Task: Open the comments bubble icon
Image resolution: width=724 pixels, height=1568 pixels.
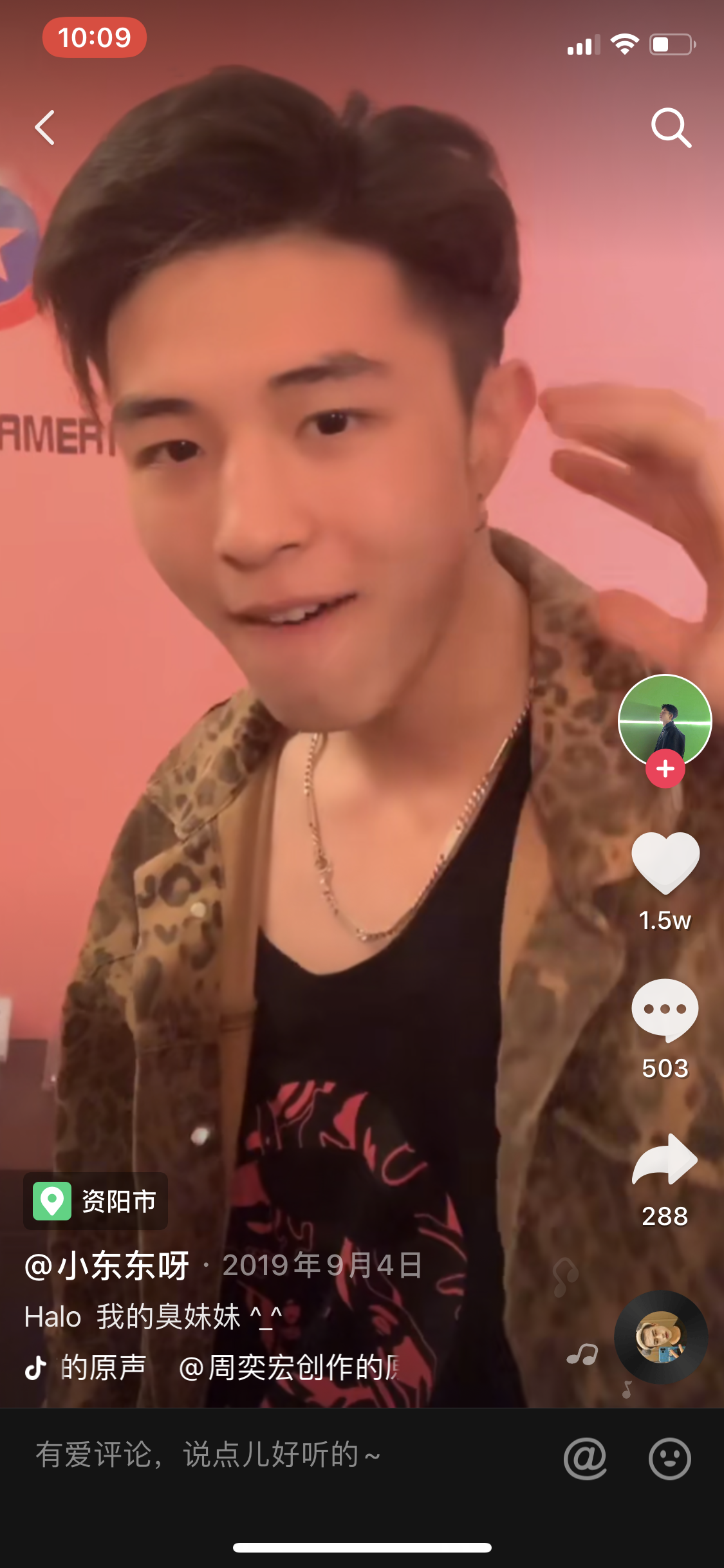Action: pyautogui.click(x=665, y=1009)
